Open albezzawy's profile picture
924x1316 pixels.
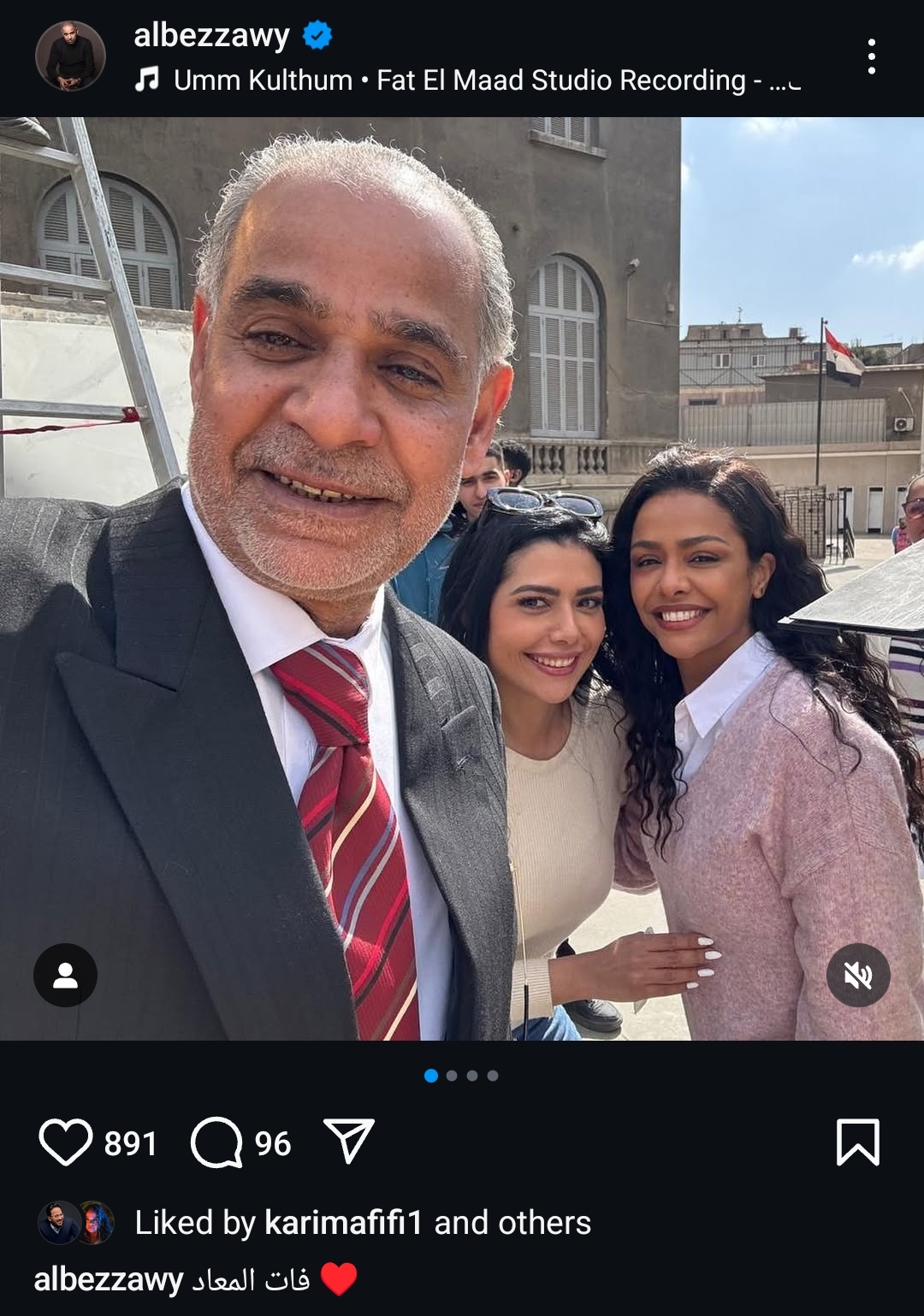click(x=70, y=56)
